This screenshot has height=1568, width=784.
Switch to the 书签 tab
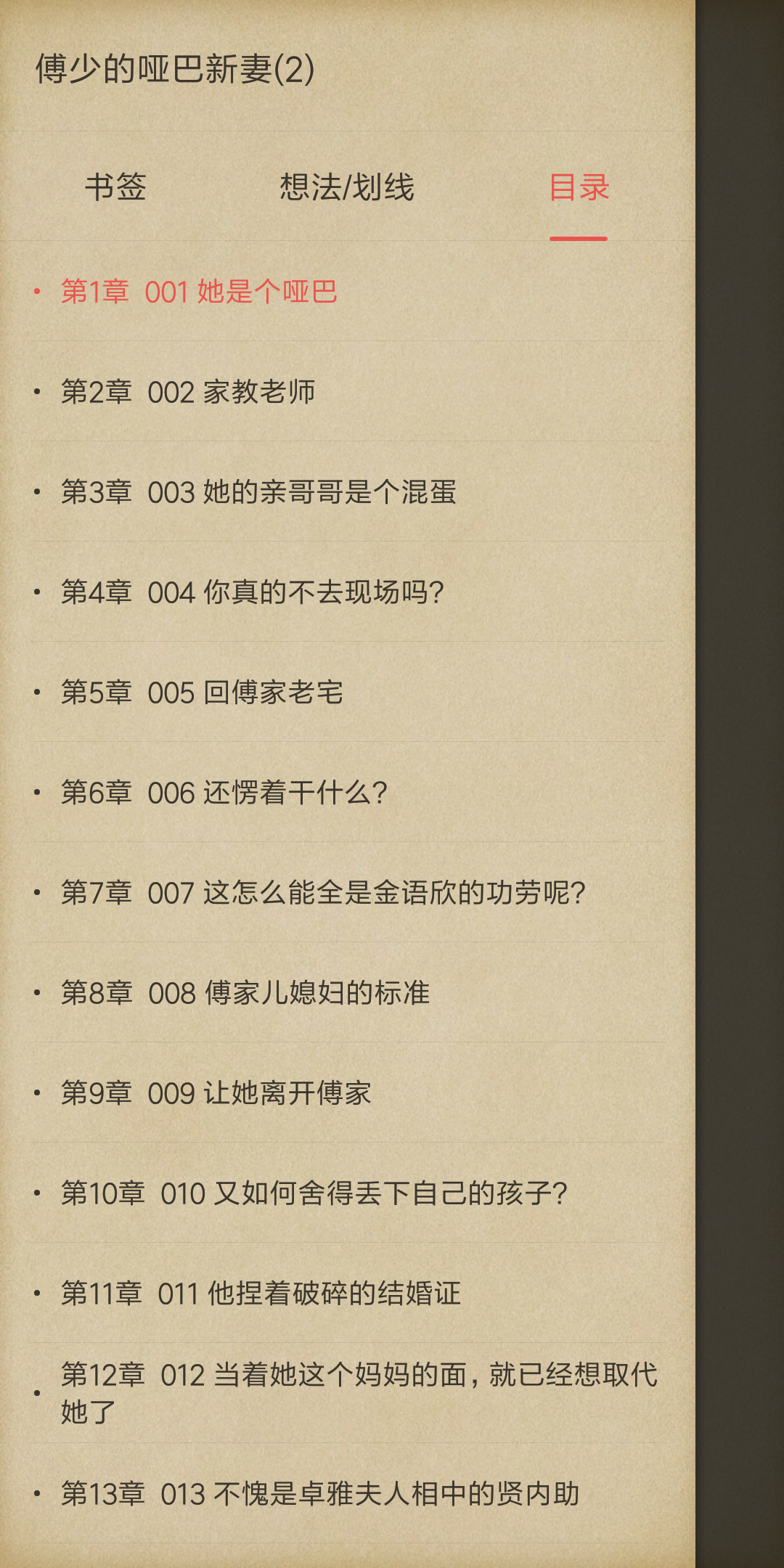point(116,187)
